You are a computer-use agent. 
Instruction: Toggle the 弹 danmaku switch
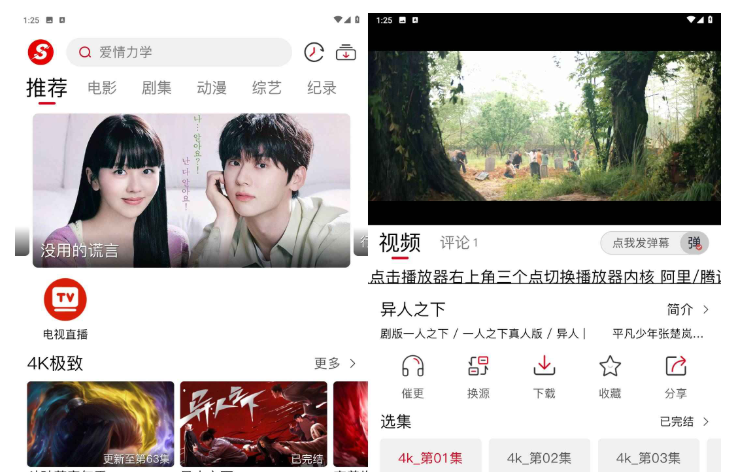tap(694, 243)
